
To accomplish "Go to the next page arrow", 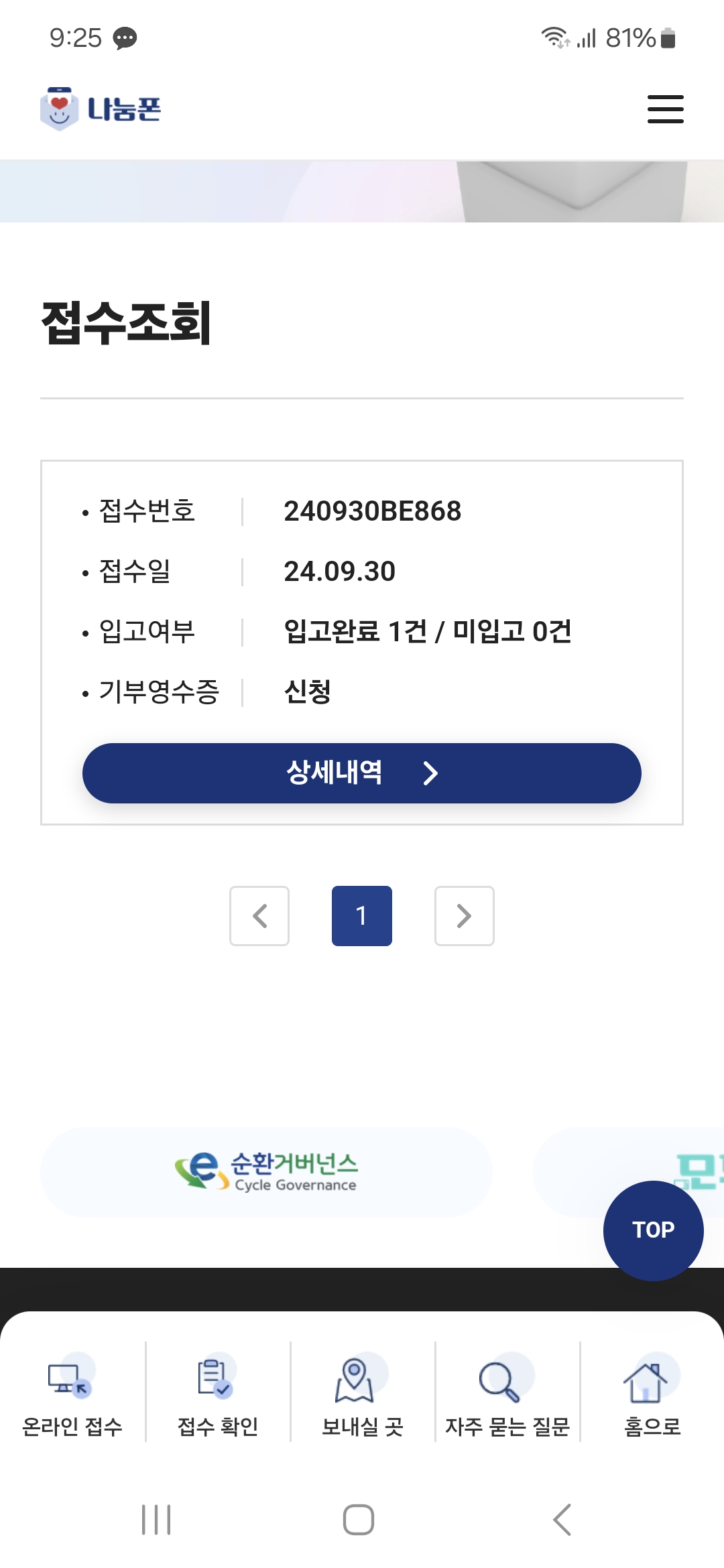I will tap(464, 915).
